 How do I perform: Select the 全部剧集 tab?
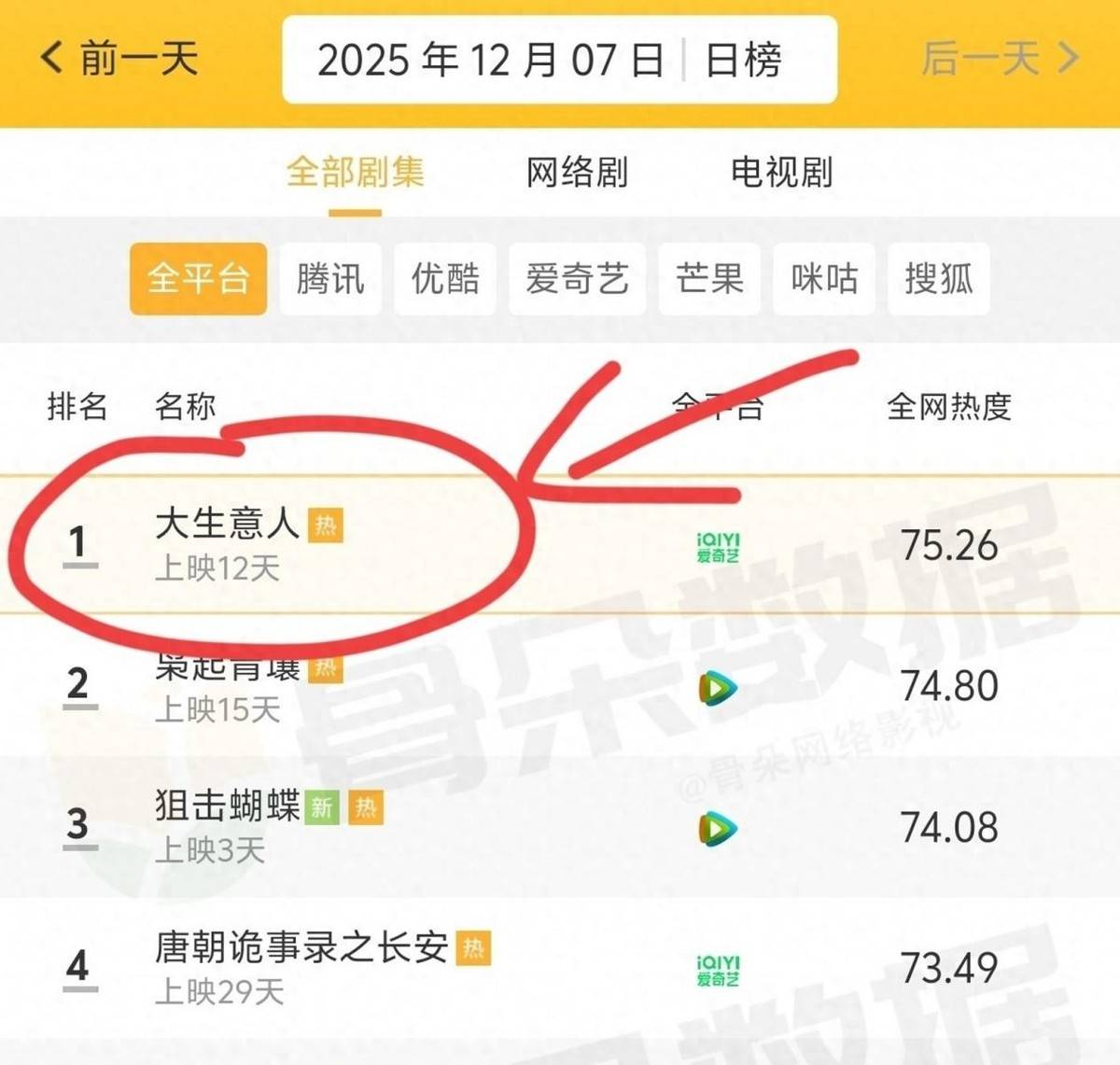[x=355, y=173]
